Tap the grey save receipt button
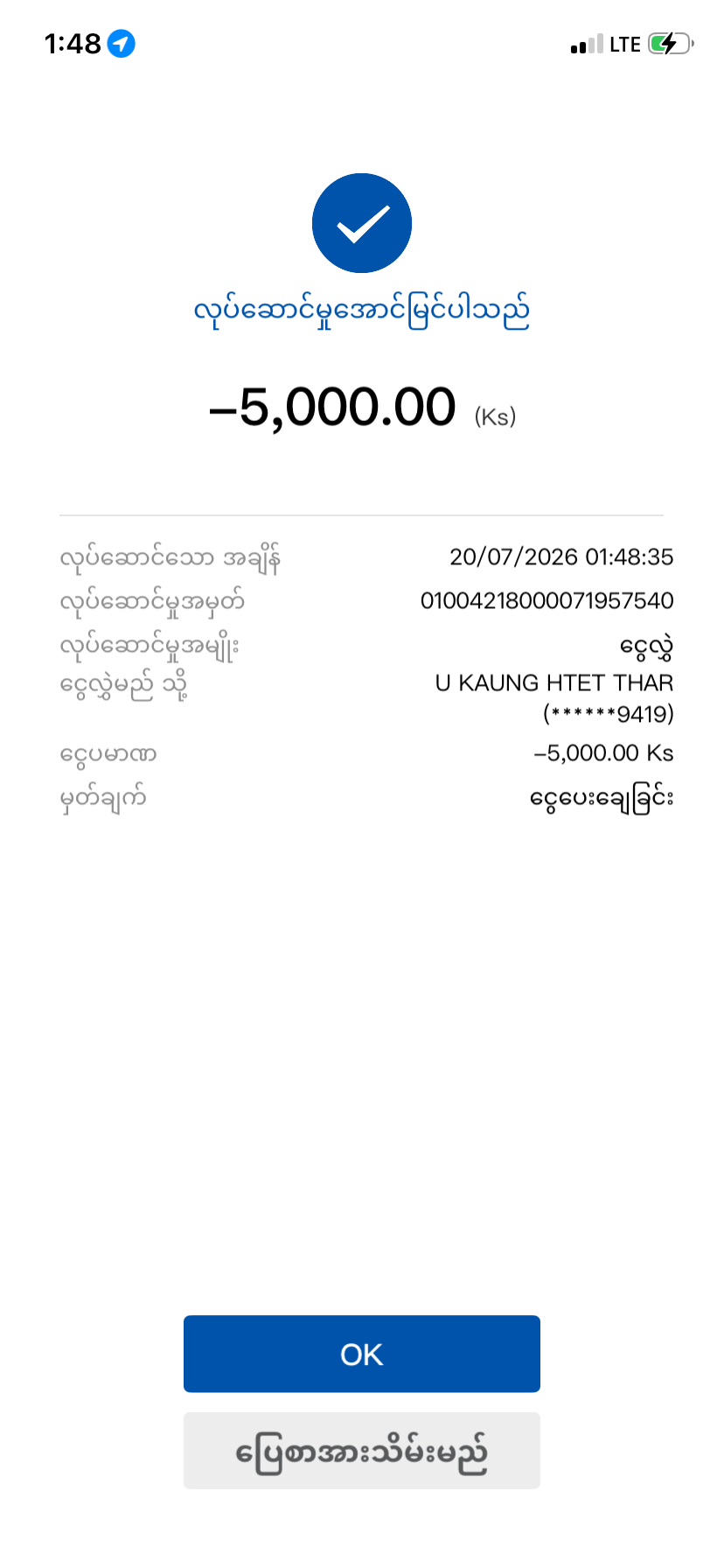The width and height of the screenshot is (724, 1568). (361, 1451)
